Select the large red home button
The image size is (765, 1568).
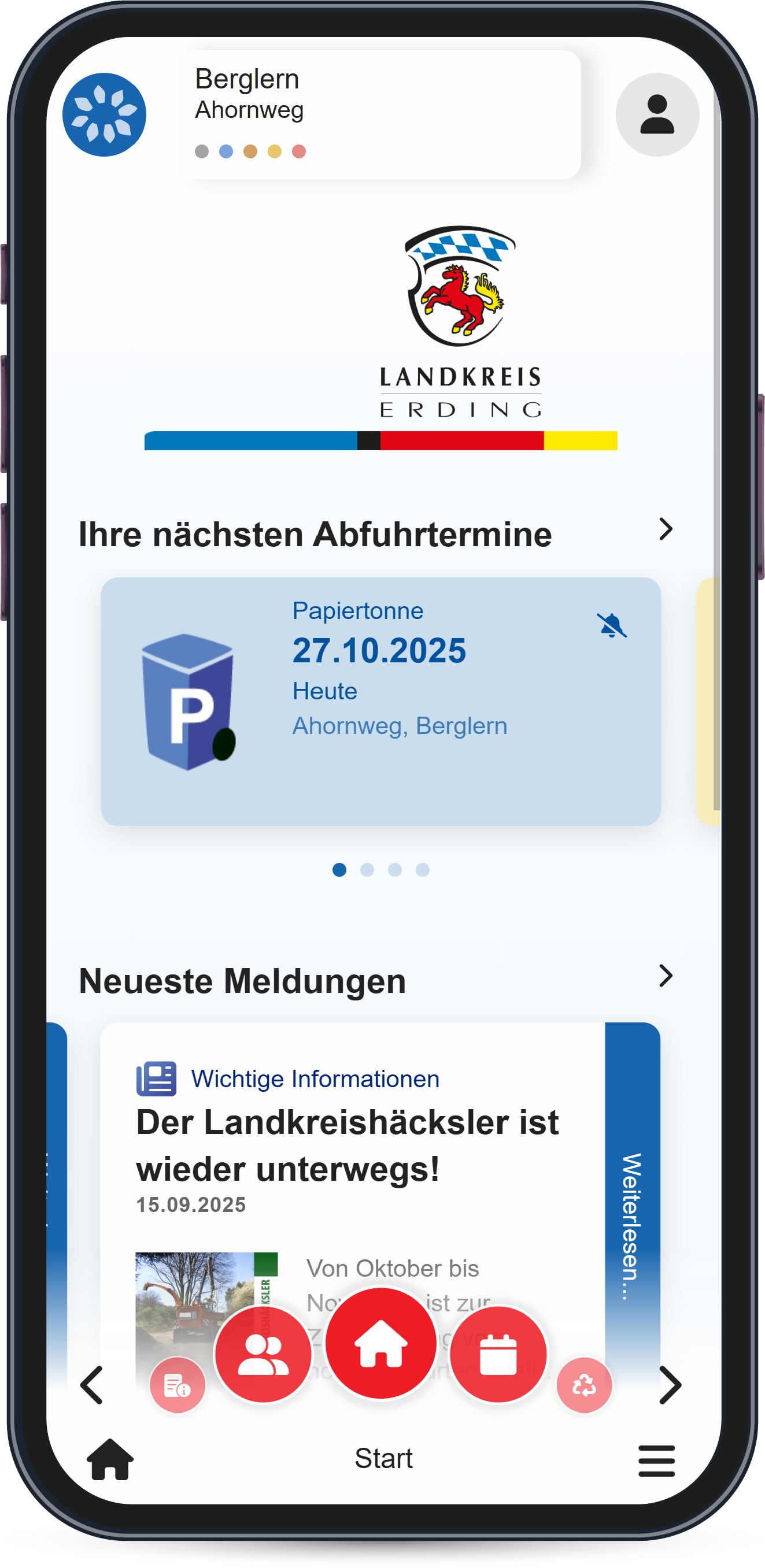(x=380, y=1343)
